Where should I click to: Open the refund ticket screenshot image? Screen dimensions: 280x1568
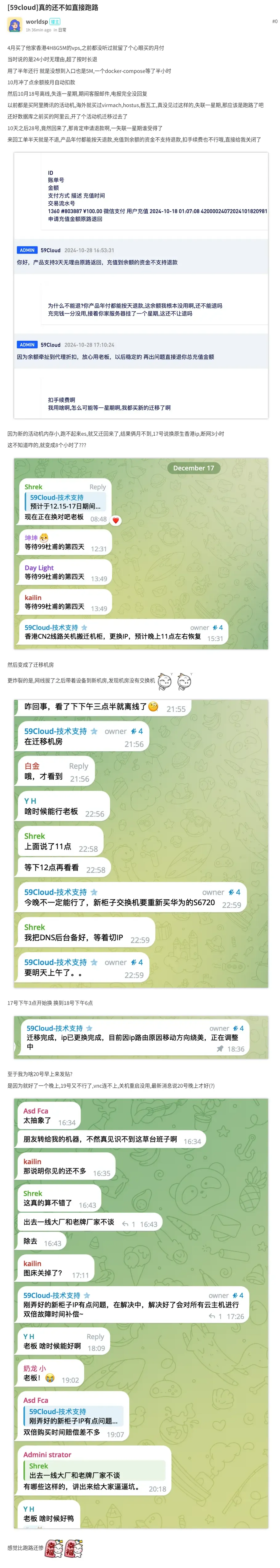coord(141,285)
